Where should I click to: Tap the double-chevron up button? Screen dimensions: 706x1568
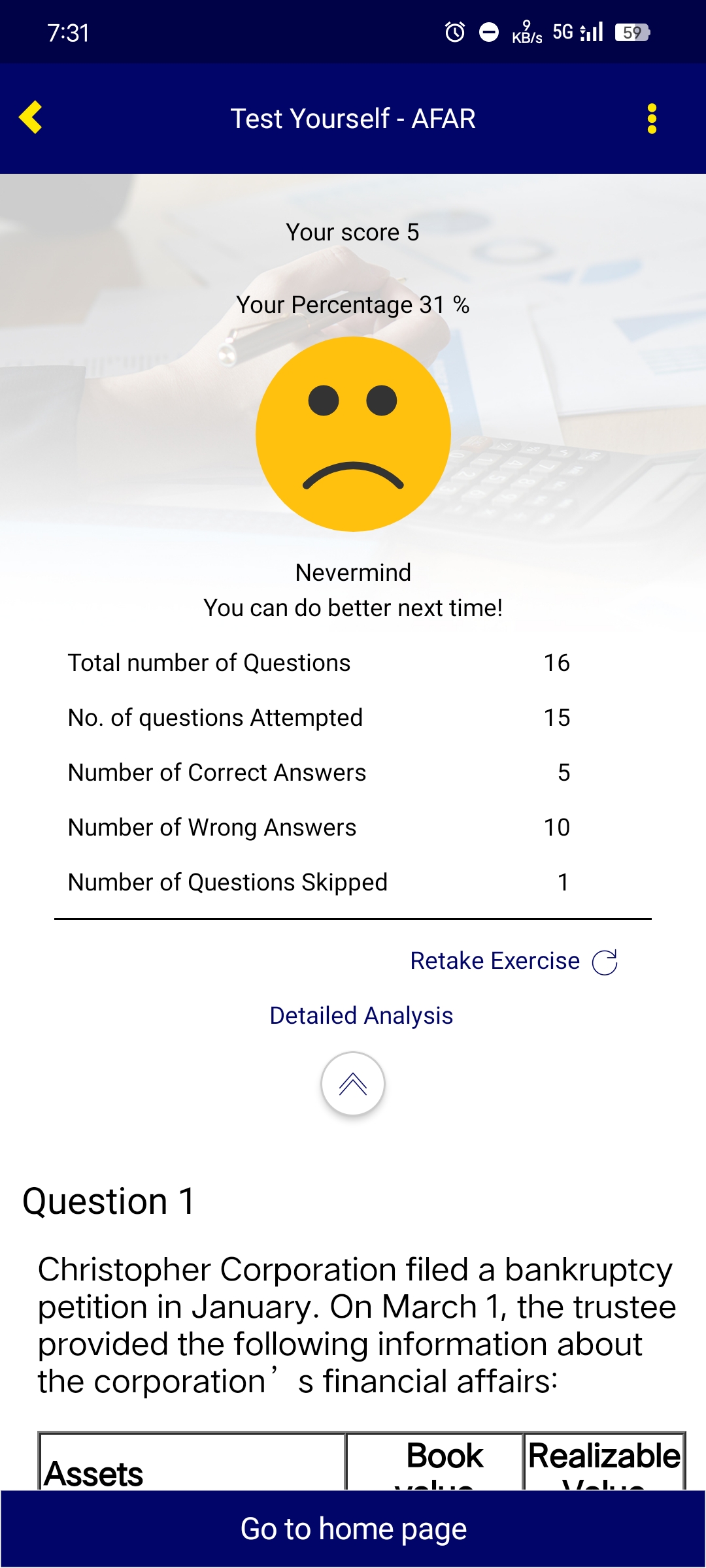click(x=353, y=1084)
